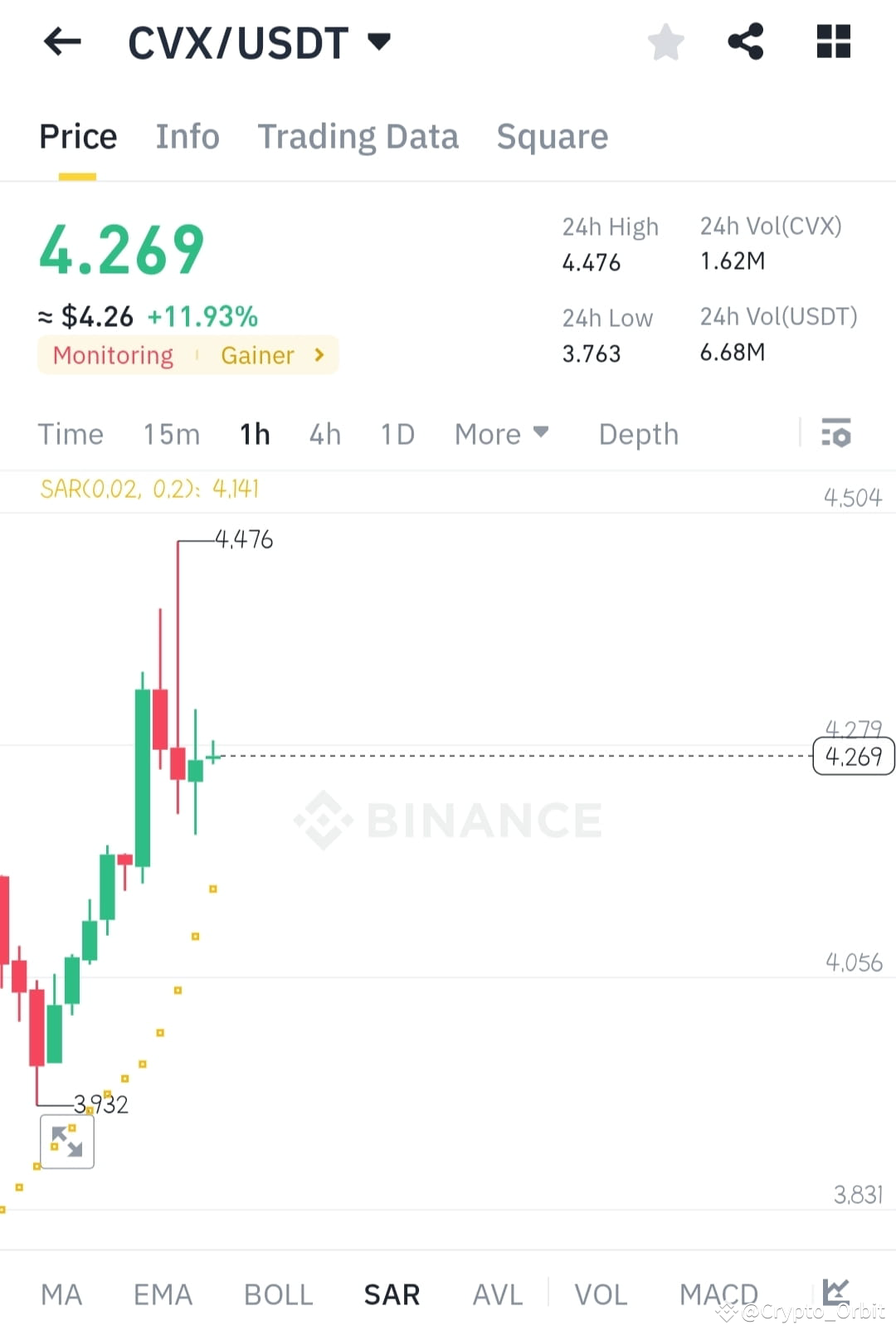
Task: Open advanced chart view icon bottom right
Action: click(838, 1293)
